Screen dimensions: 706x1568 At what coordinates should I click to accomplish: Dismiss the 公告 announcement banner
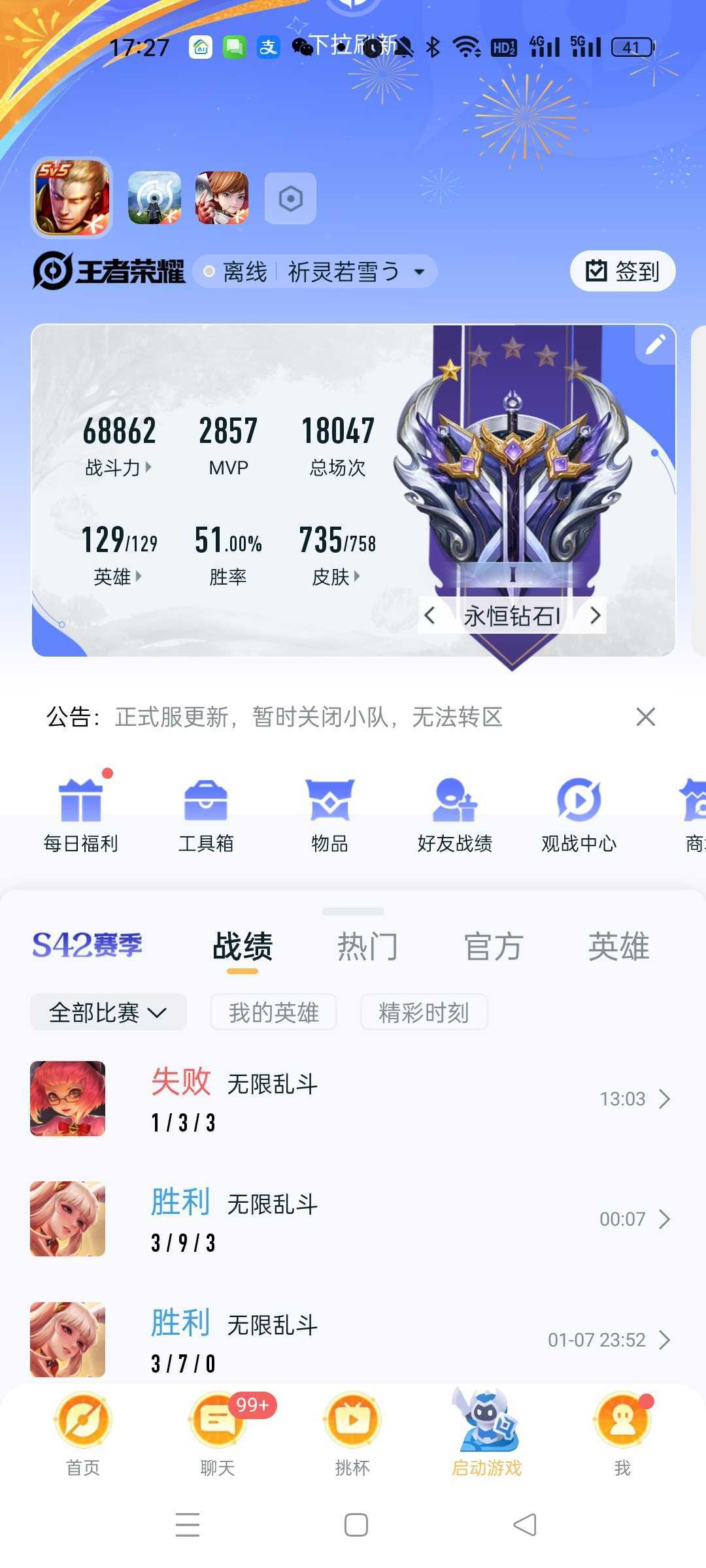[x=645, y=717]
